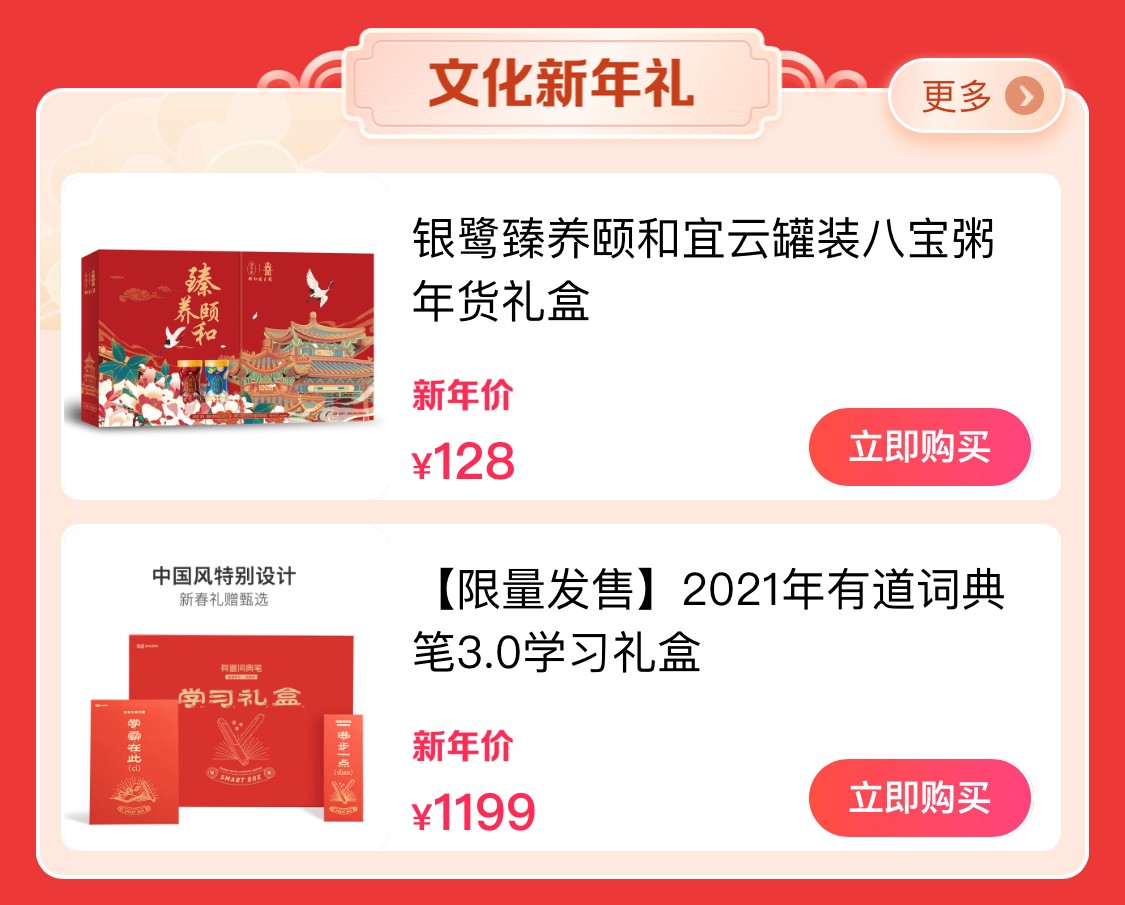Tap 立即购买 for 有道词典笔3.0学习礼盒
Screen dimensions: 1125x905
[x=919, y=798]
